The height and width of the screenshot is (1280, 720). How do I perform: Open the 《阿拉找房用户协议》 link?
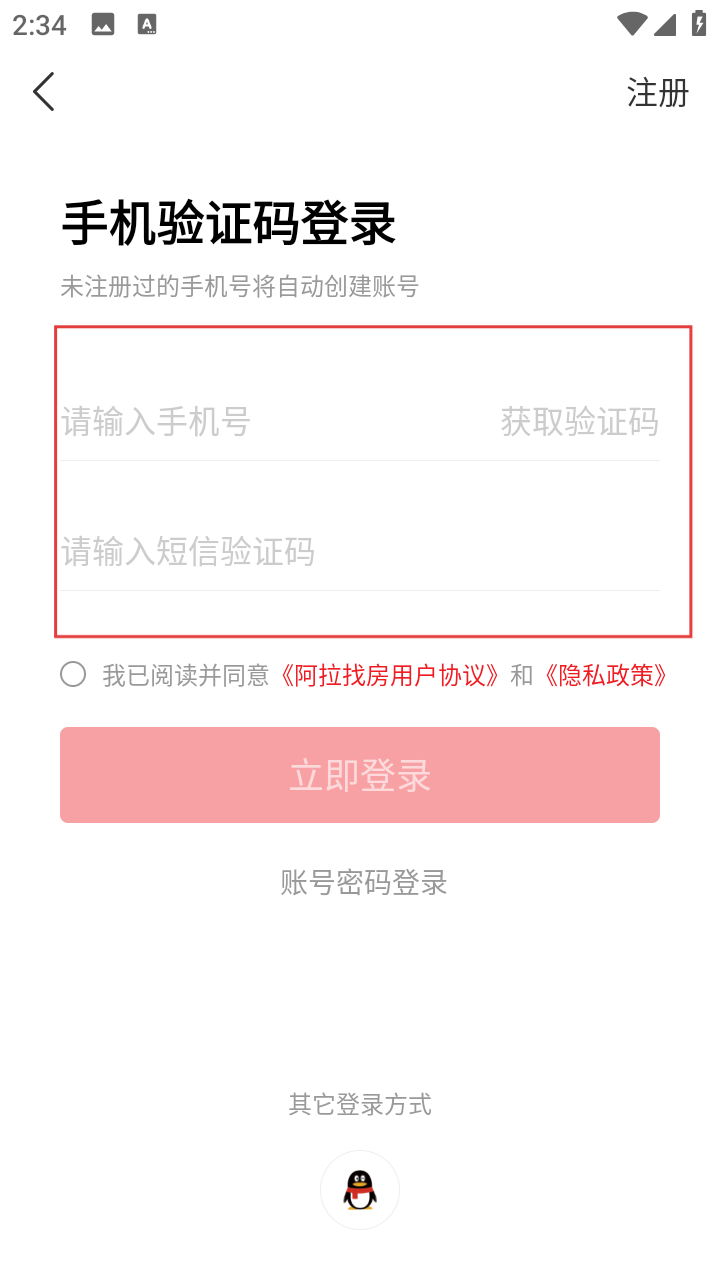pos(389,676)
